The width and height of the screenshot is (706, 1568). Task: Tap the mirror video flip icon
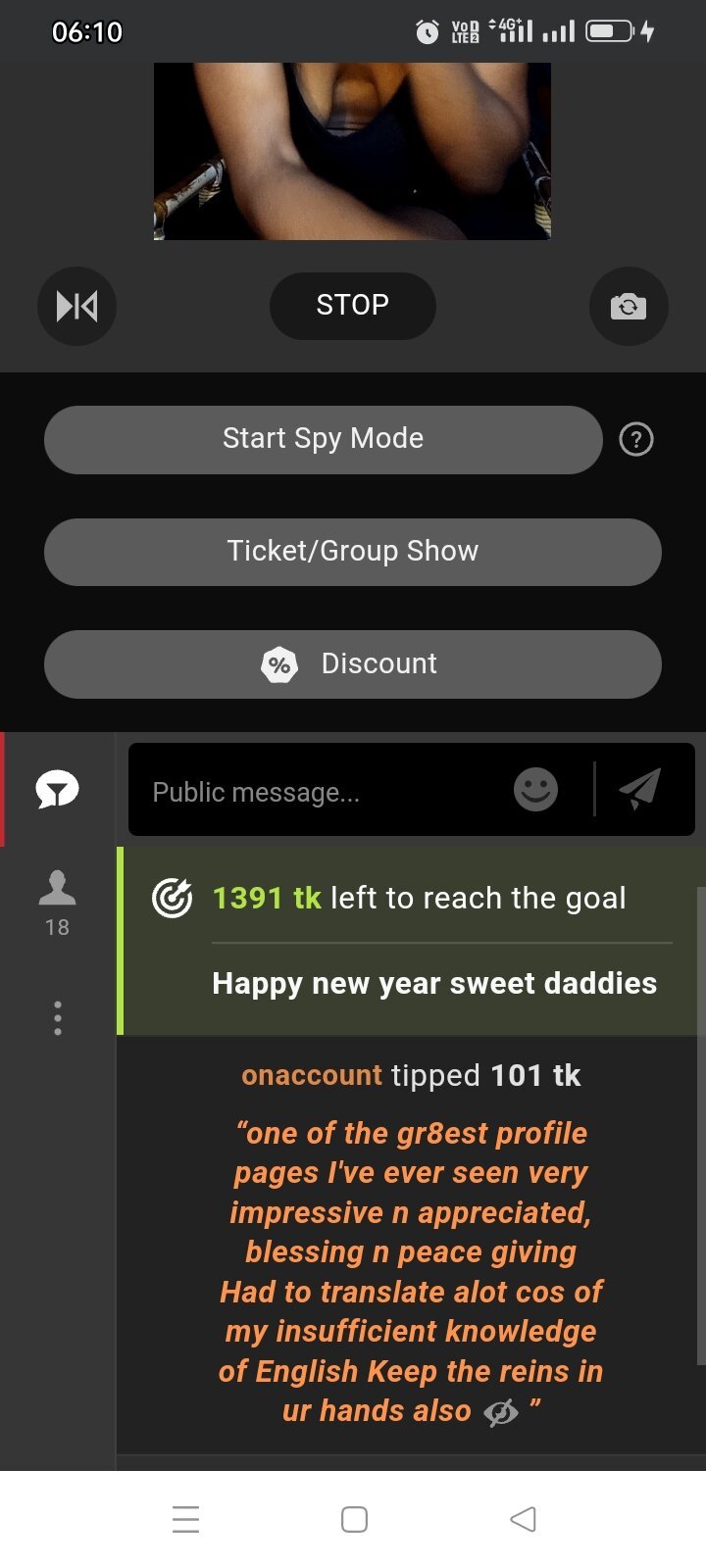click(x=76, y=306)
